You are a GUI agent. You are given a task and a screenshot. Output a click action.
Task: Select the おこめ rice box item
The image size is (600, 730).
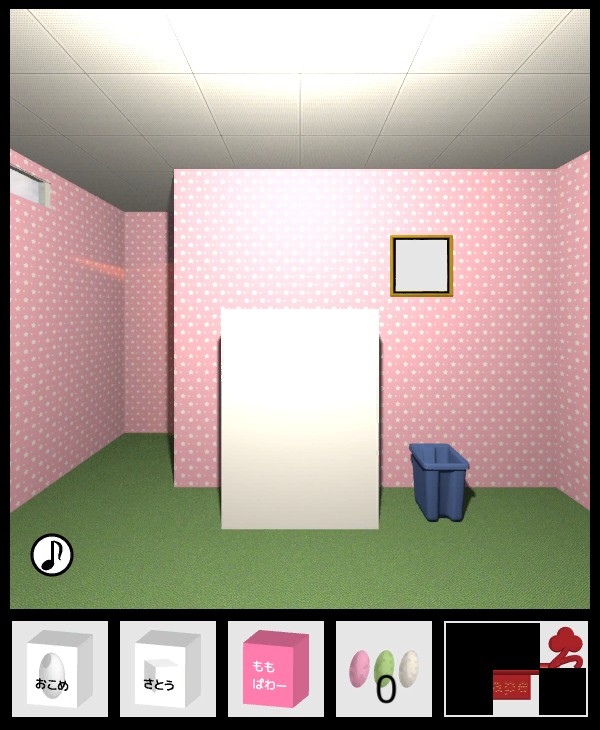[60, 669]
